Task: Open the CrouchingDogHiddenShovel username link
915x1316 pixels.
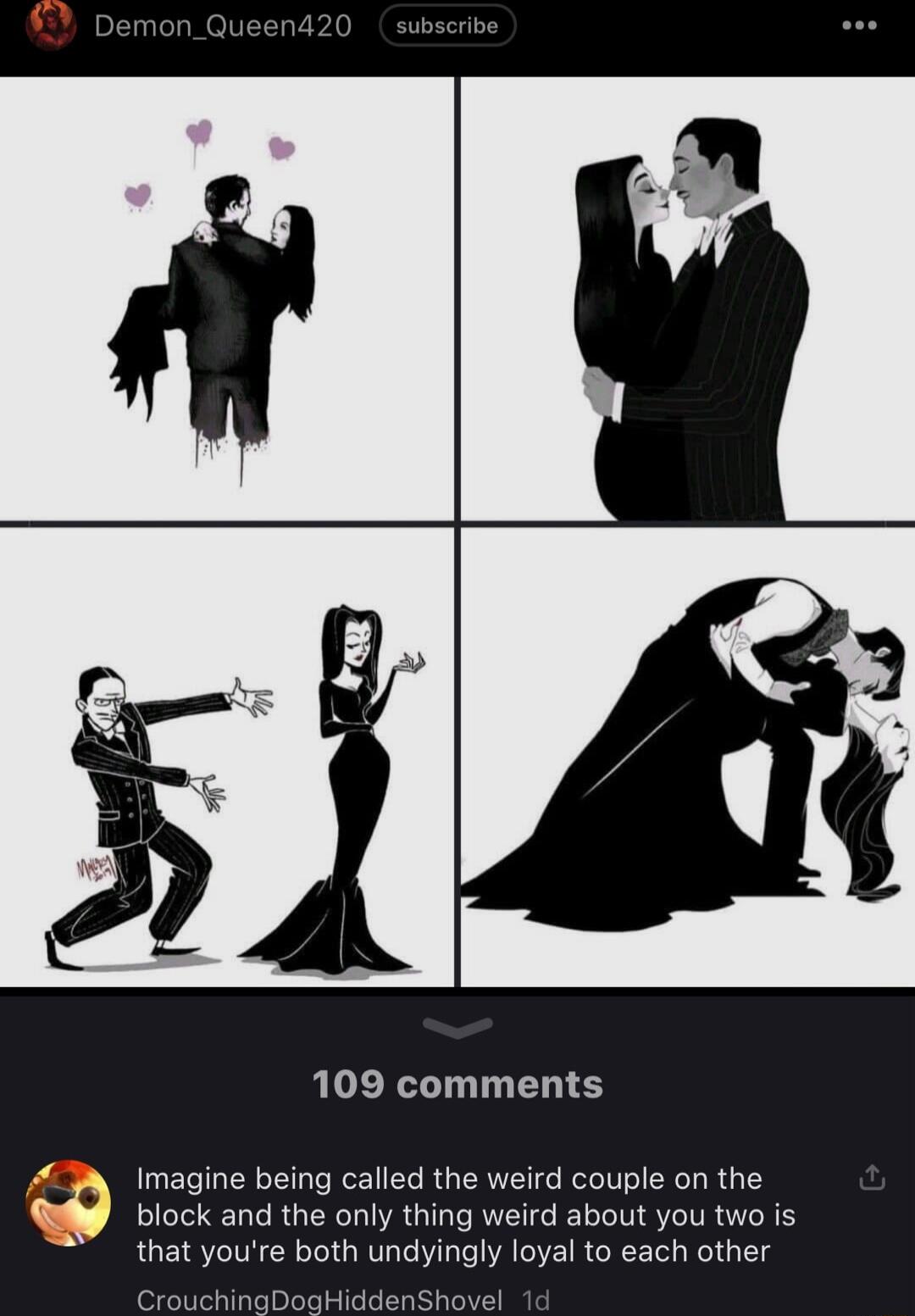Action: pyautogui.click(x=319, y=1299)
